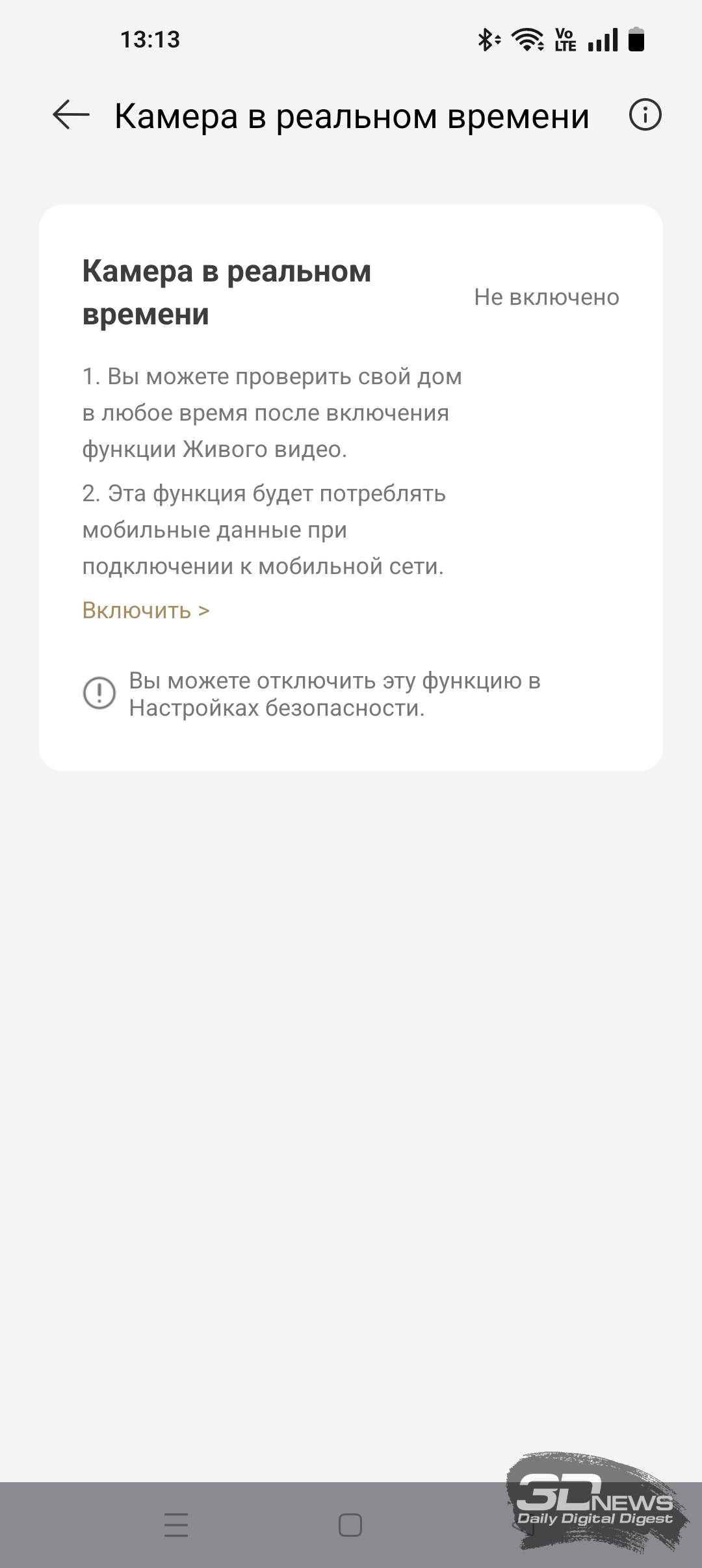Go back with the top-left arrow
Viewport: 702px width, 1568px height.
[x=71, y=115]
